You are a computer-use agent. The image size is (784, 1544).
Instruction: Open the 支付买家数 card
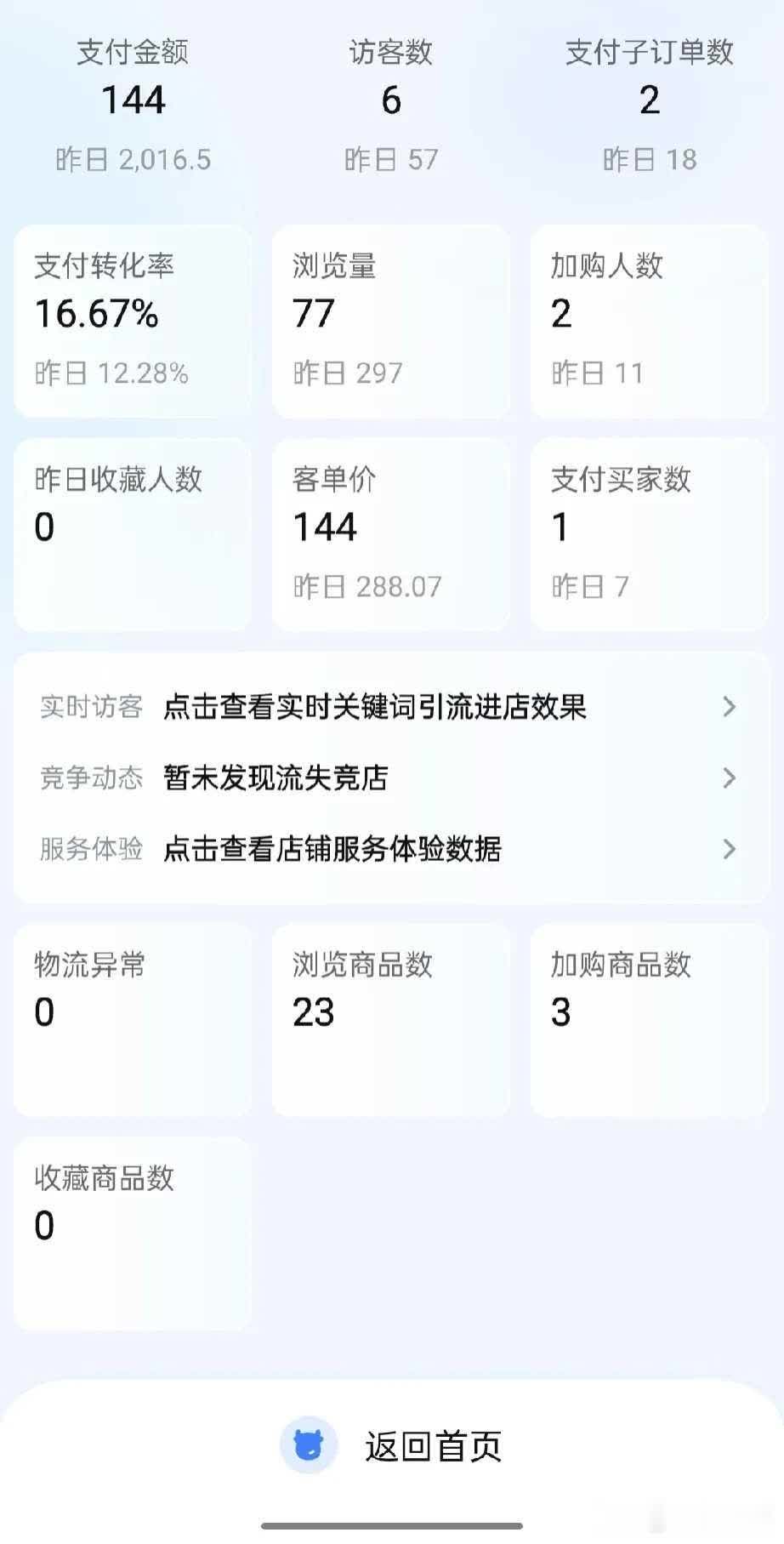649,534
